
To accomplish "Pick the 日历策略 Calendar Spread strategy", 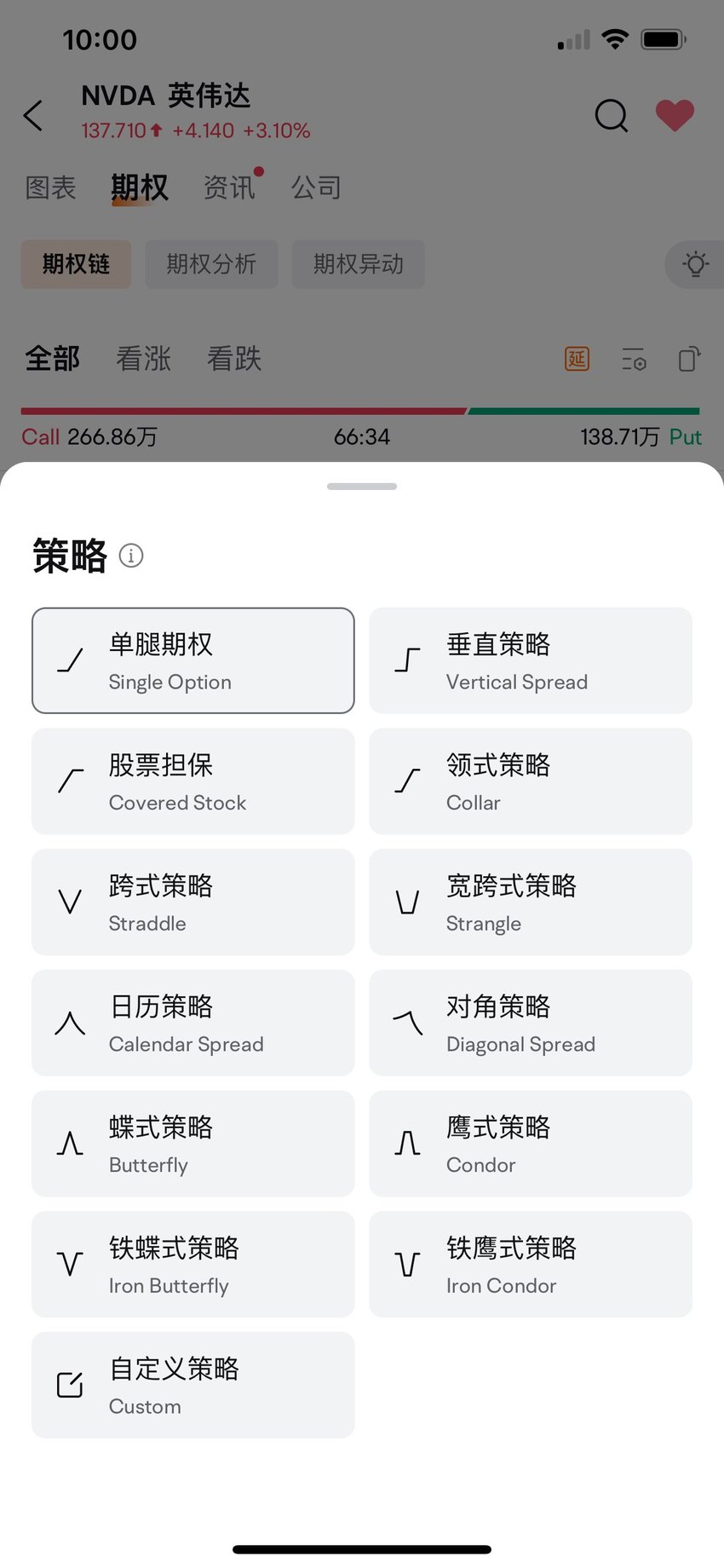I will tap(193, 1023).
